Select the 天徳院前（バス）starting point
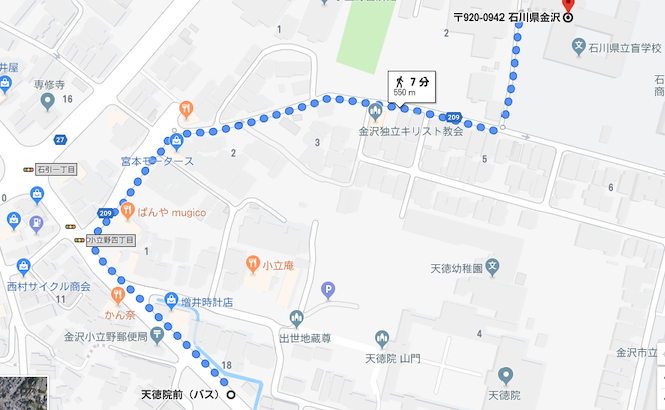Screen dimensions: 665x410 [231, 394]
